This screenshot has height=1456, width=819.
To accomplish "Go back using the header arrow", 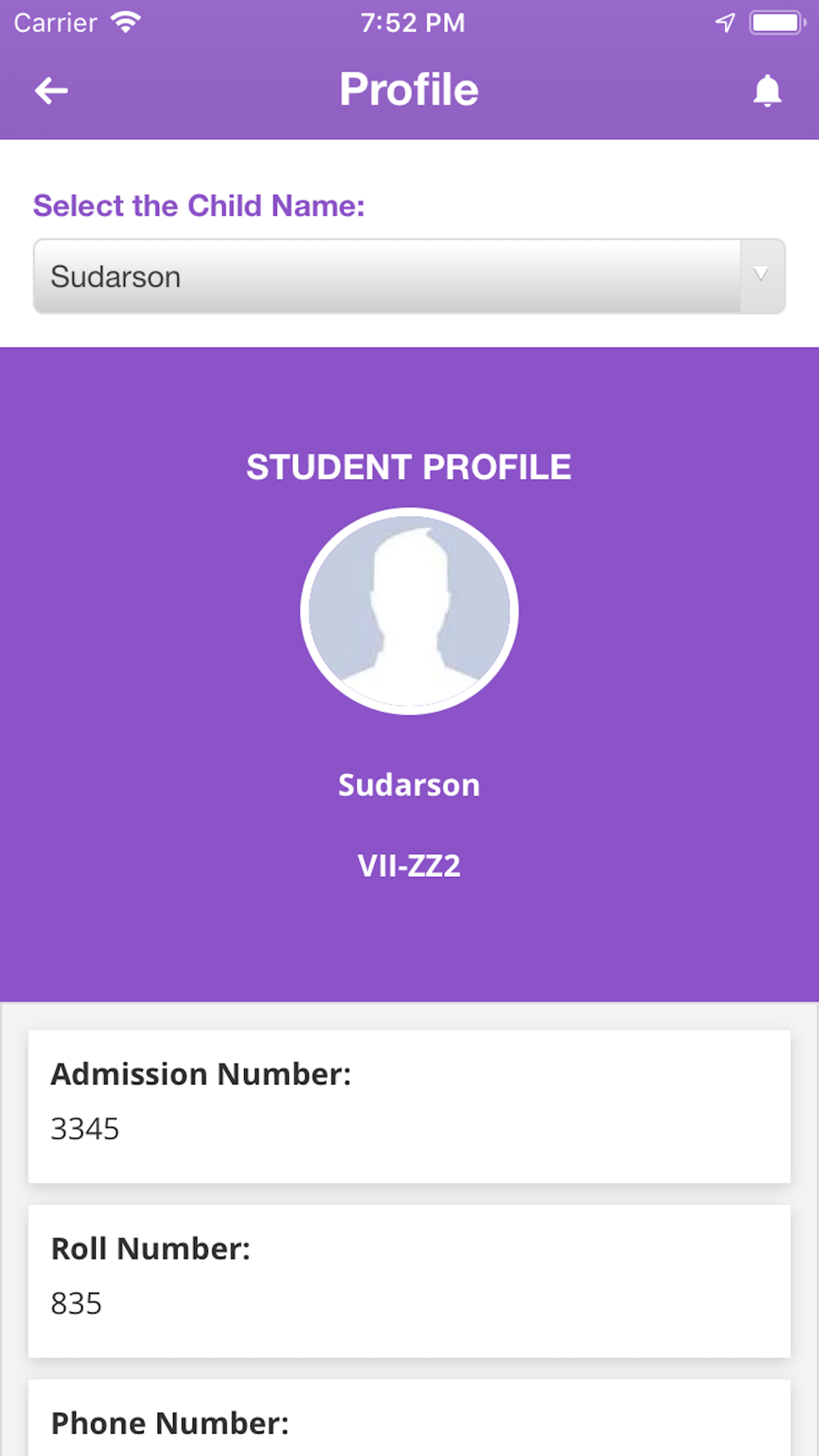I will (x=51, y=90).
